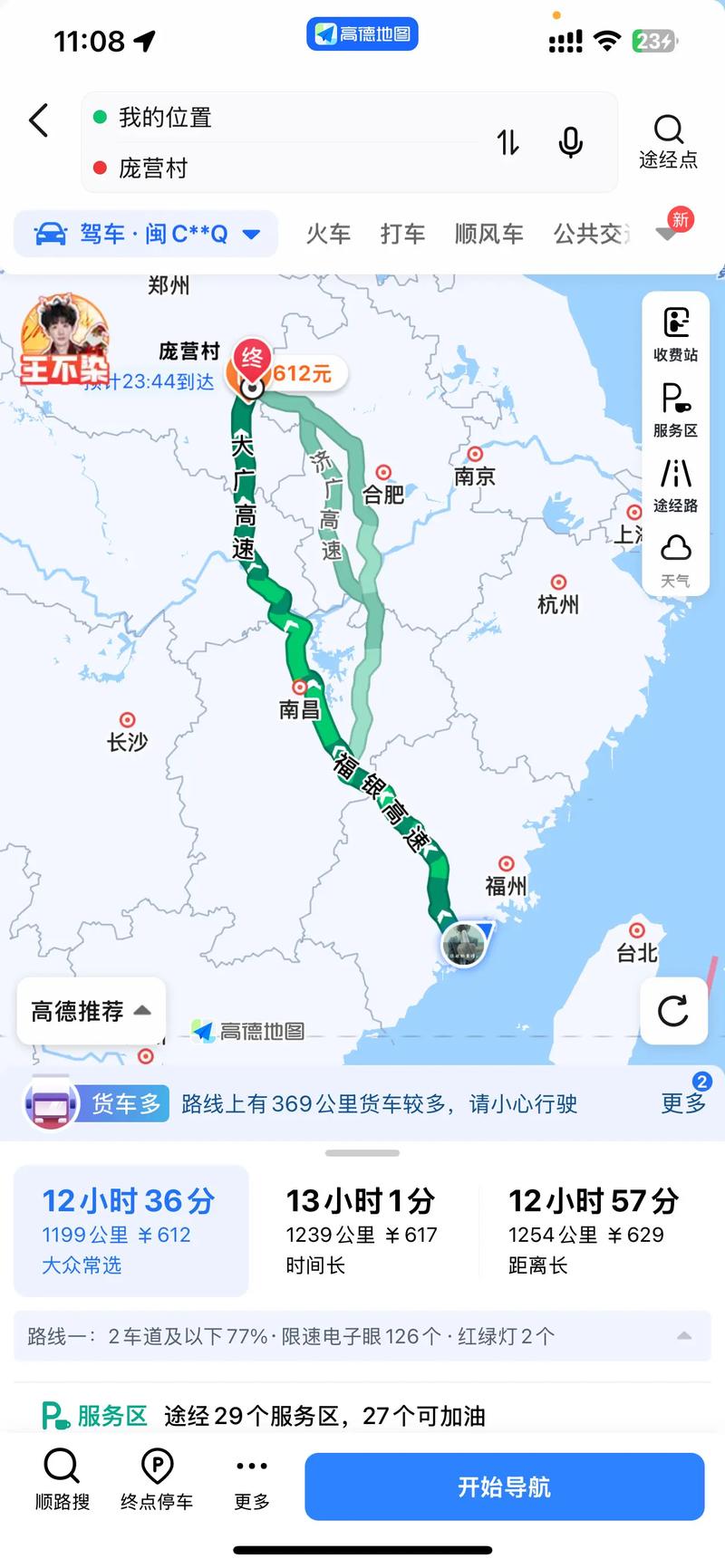The height and width of the screenshot is (1568, 725).
Task: Swap start and destination with exchange icon
Action: [x=508, y=142]
